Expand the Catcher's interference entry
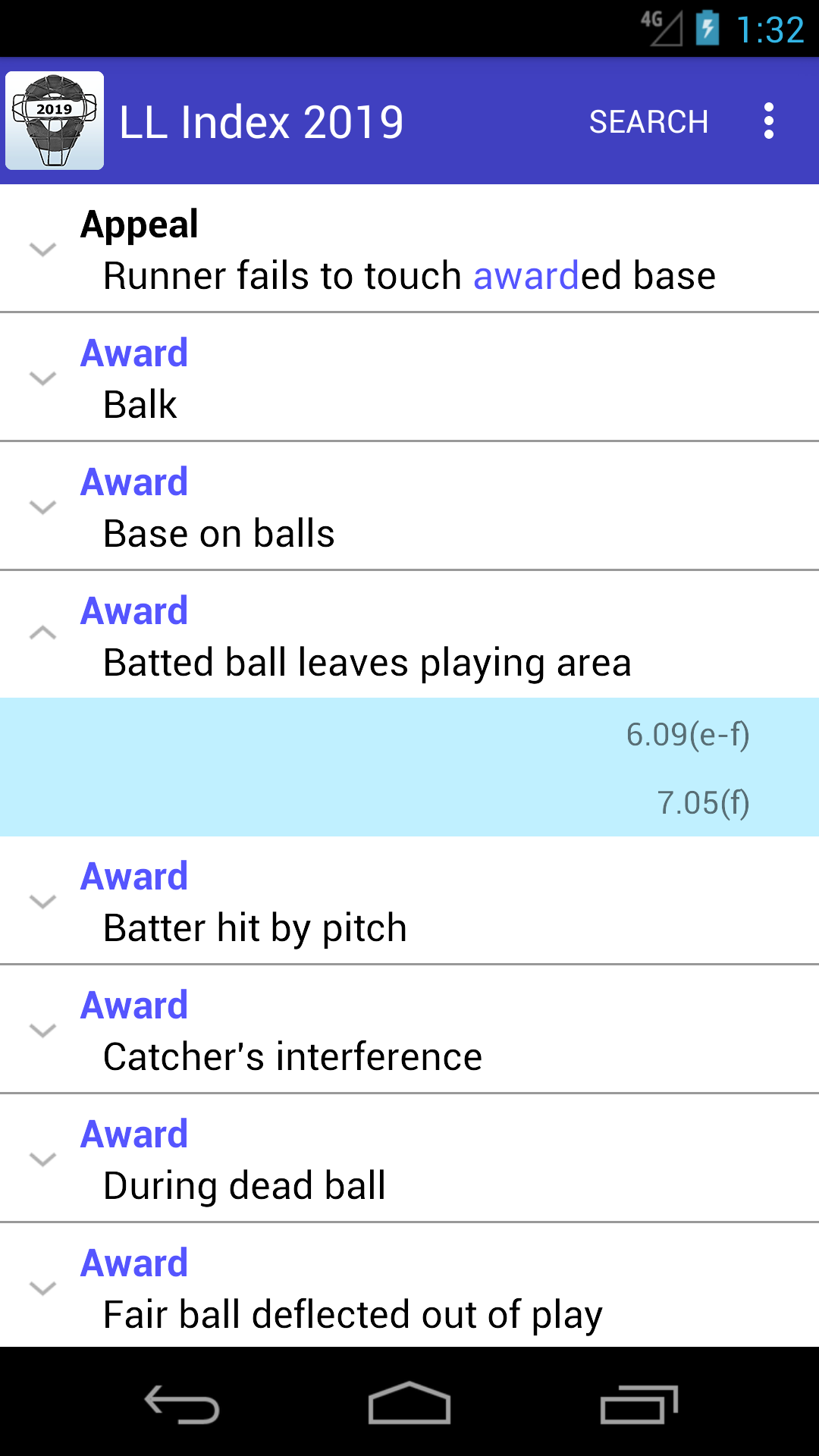The image size is (819, 1456). [x=409, y=1030]
